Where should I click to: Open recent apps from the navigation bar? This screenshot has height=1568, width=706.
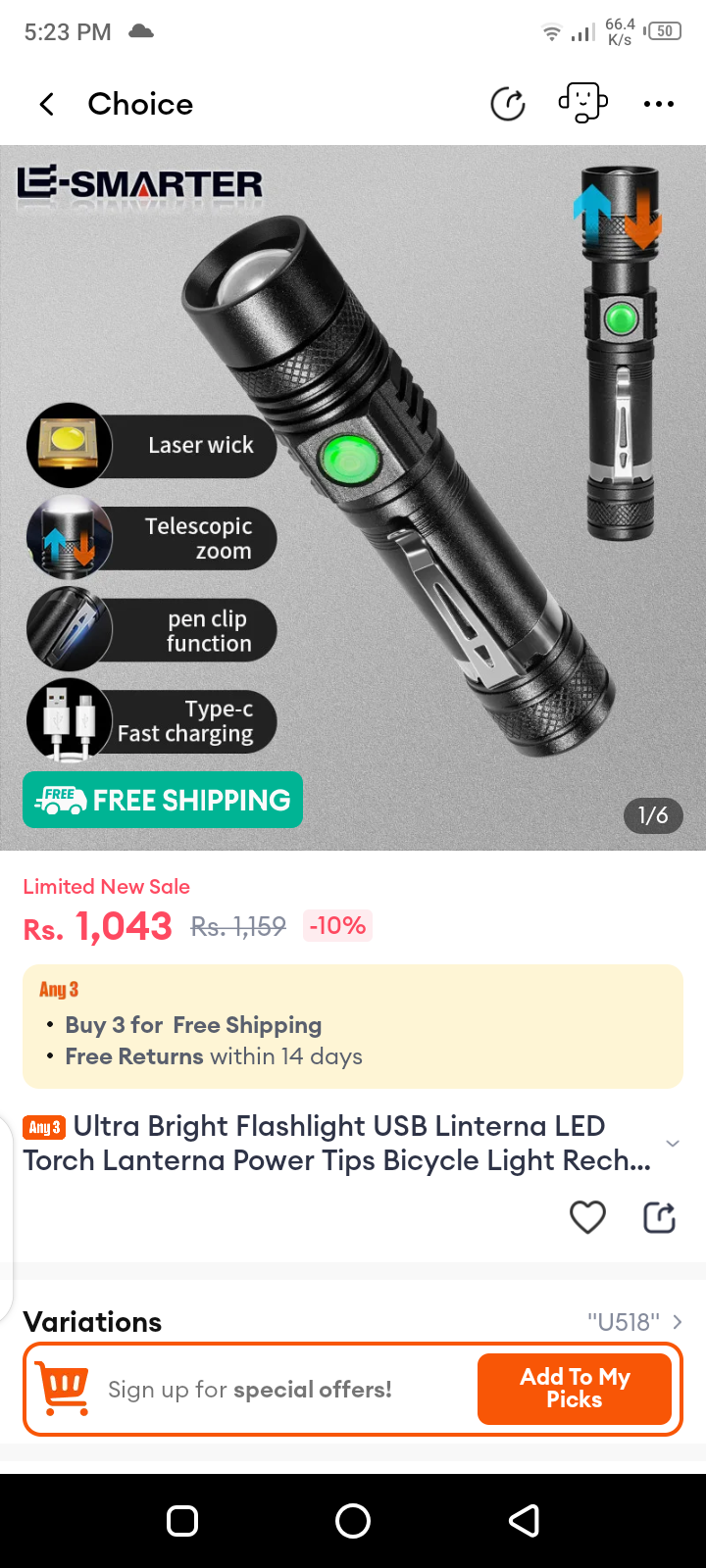coord(182,1521)
